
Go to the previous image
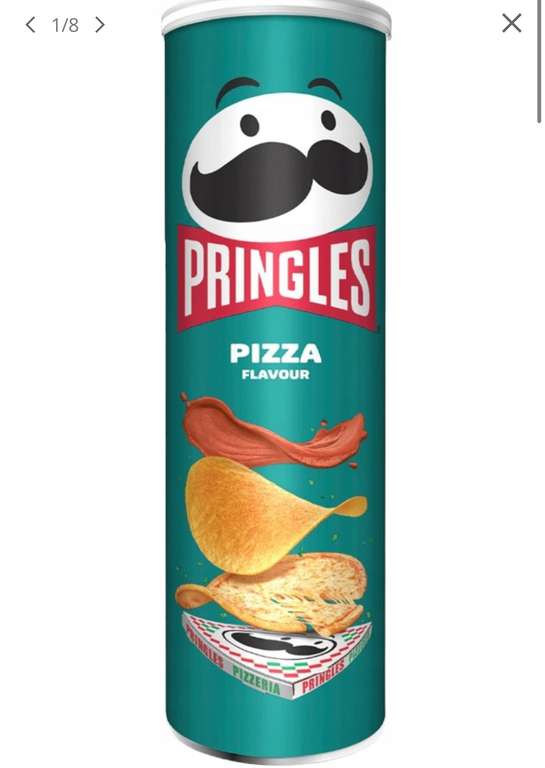[x=30, y=24]
